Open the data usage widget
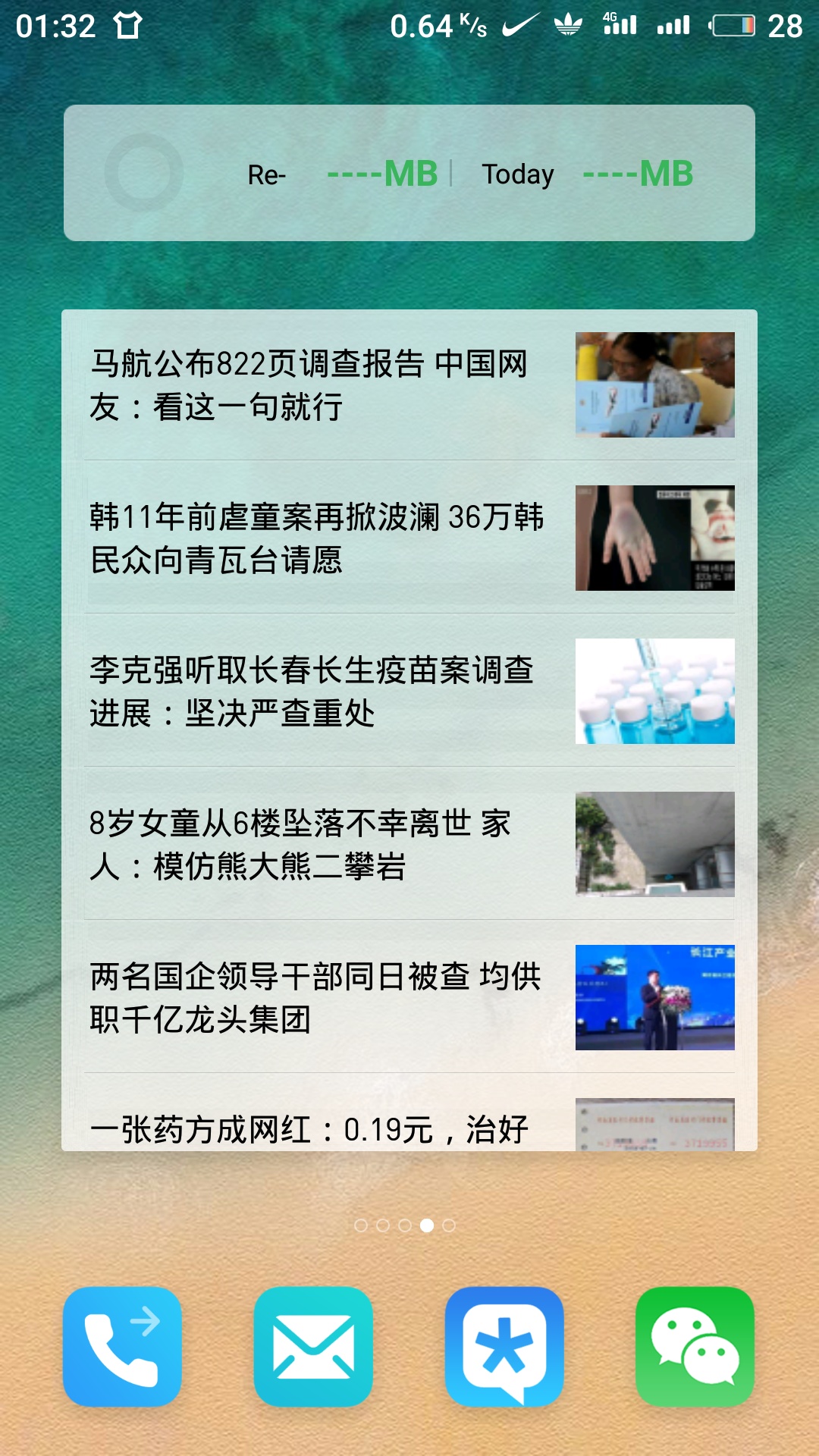 pyautogui.click(x=409, y=173)
